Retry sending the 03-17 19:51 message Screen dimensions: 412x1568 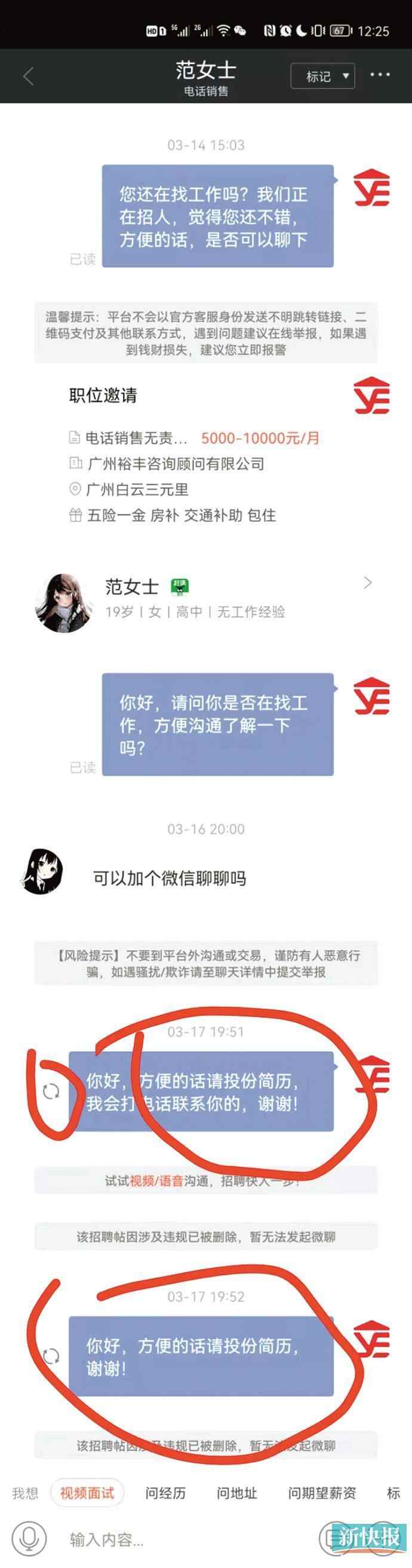pyautogui.click(x=51, y=1091)
